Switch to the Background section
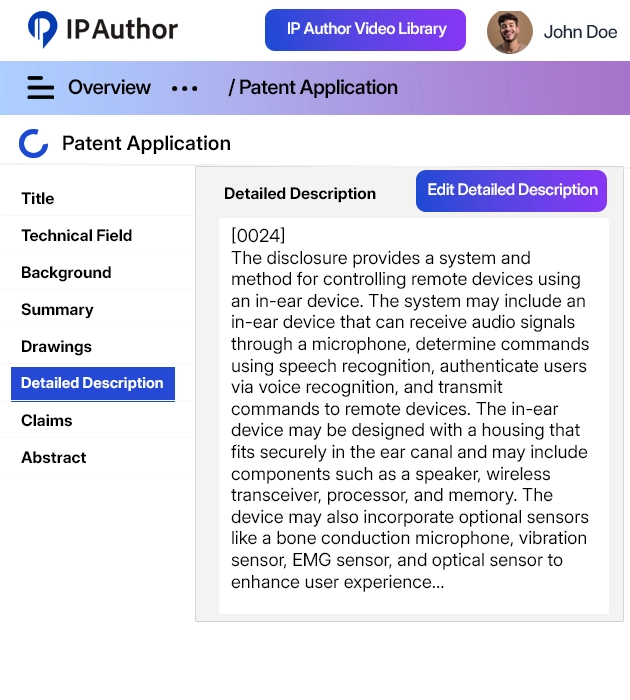 point(66,272)
